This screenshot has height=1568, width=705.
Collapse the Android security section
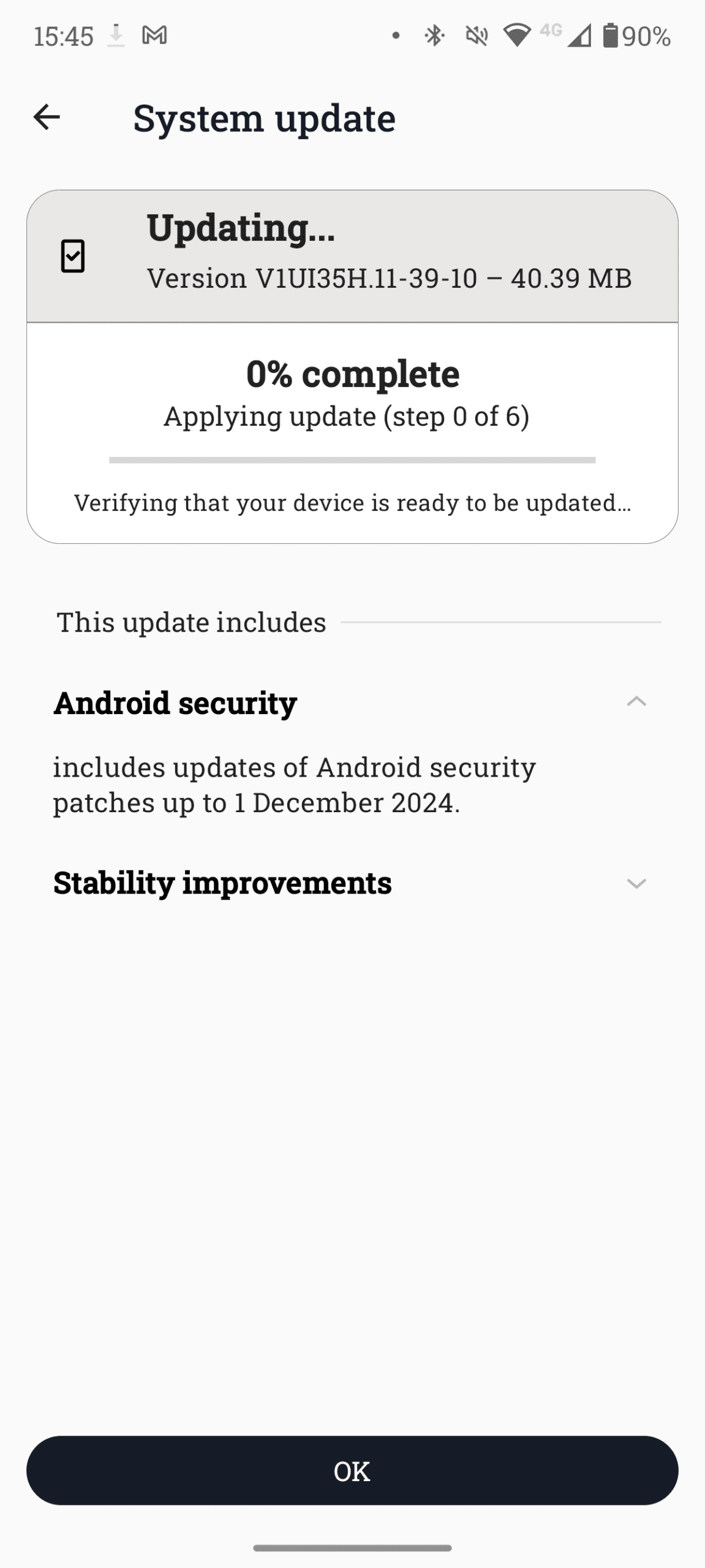(x=636, y=702)
